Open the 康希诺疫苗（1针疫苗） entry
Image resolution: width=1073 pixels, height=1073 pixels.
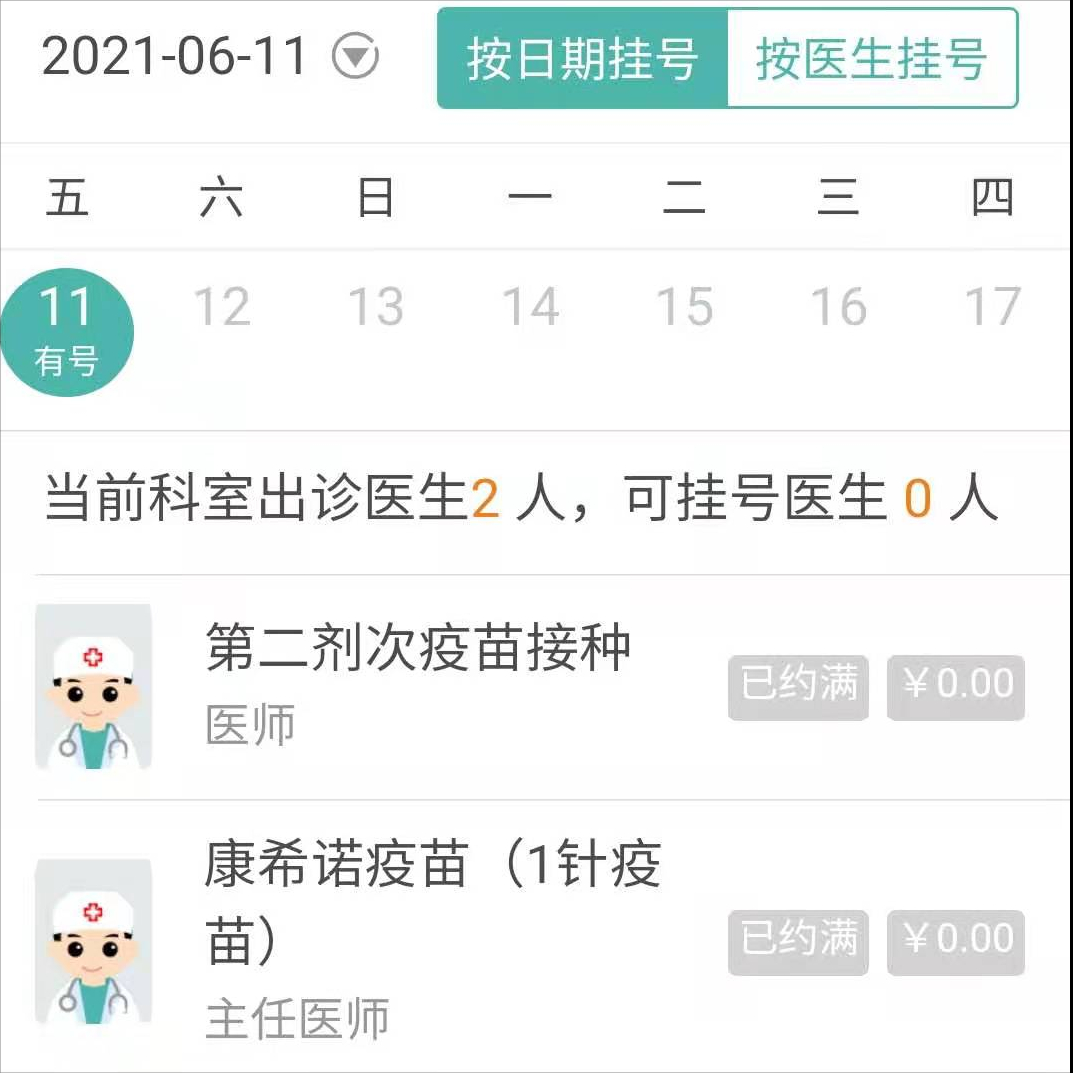tap(432, 864)
